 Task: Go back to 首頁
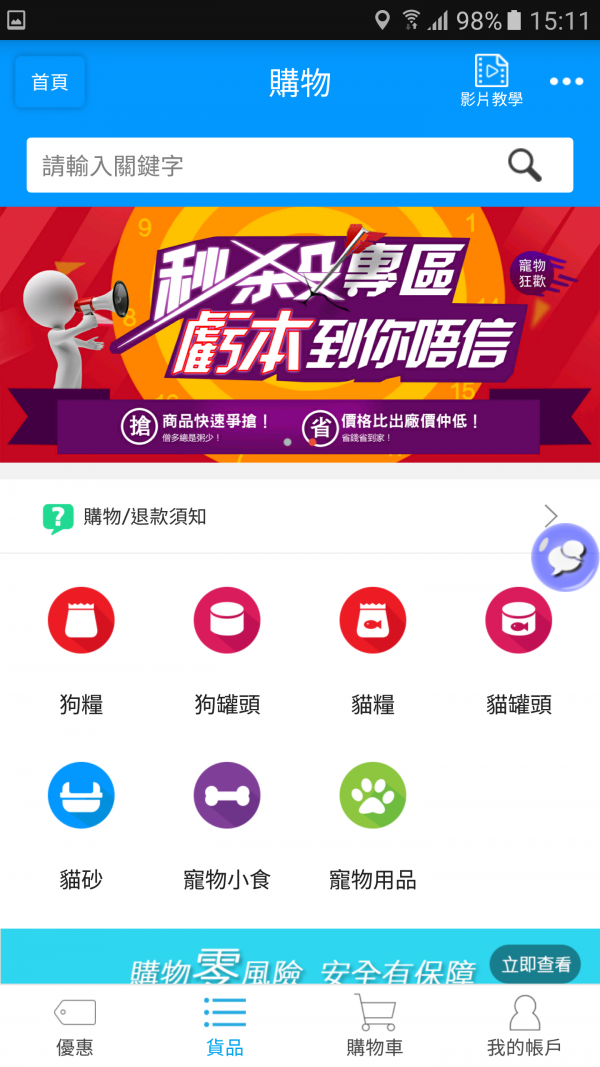click(50, 82)
